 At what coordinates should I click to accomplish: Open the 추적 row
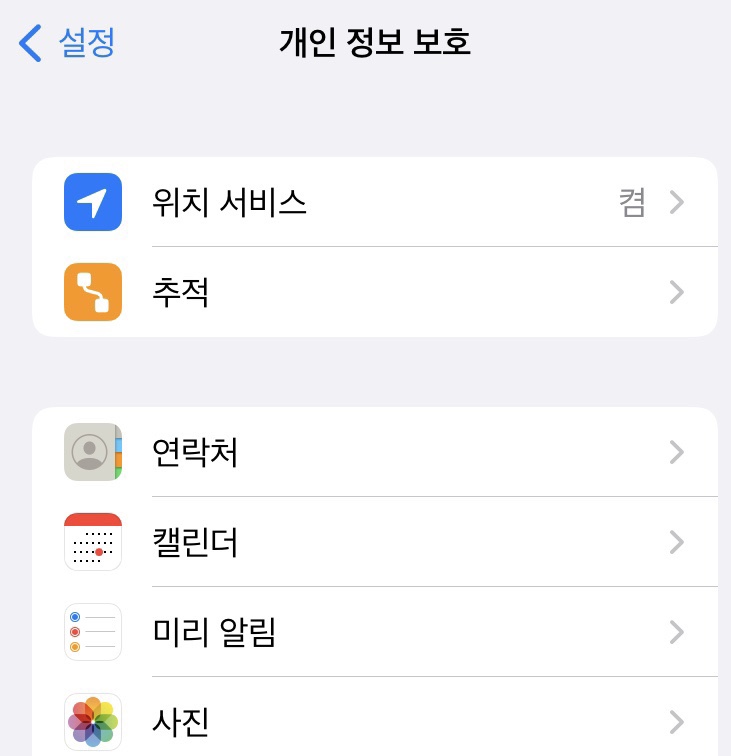tap(375, 292)
